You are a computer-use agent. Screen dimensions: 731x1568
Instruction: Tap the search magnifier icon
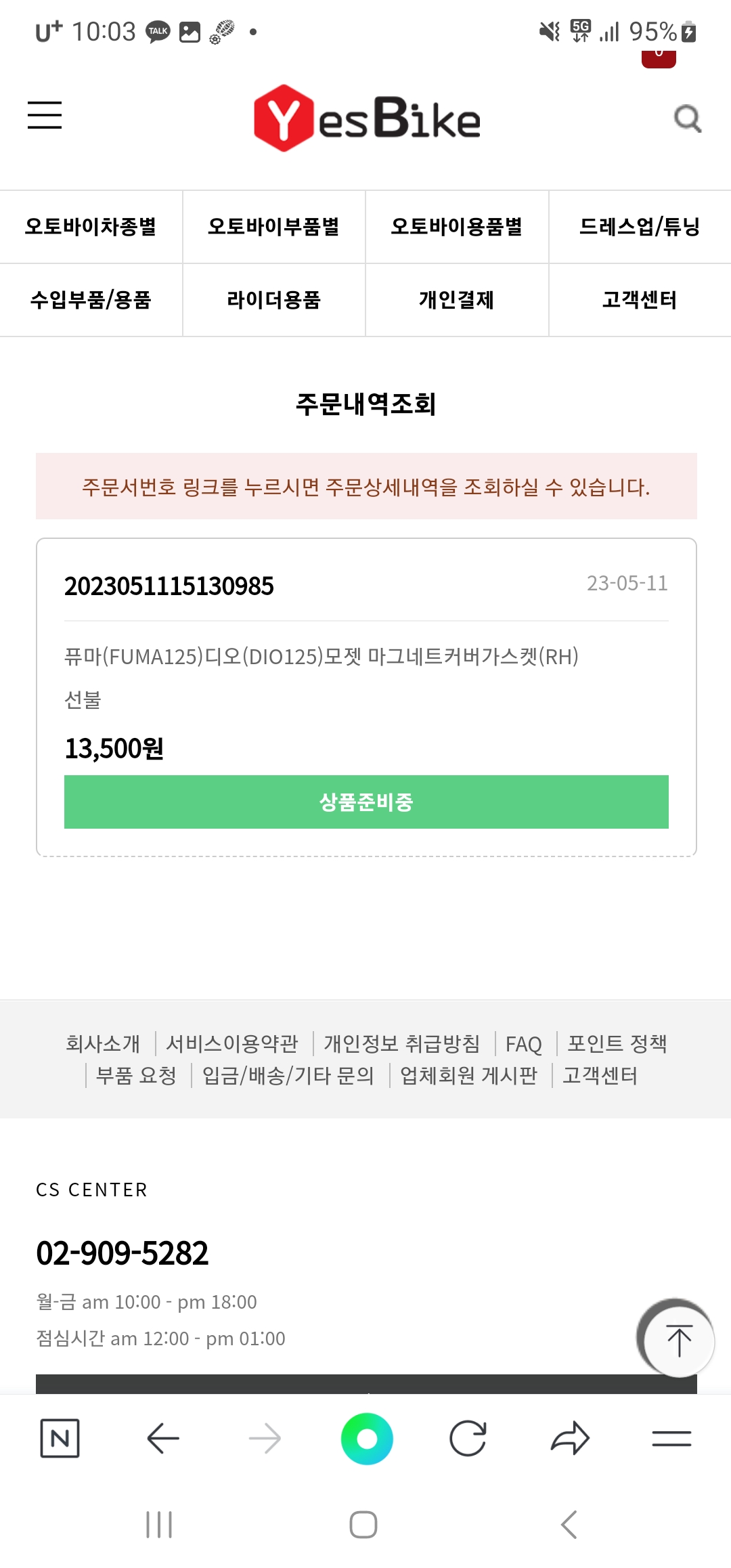pos(688,119)
